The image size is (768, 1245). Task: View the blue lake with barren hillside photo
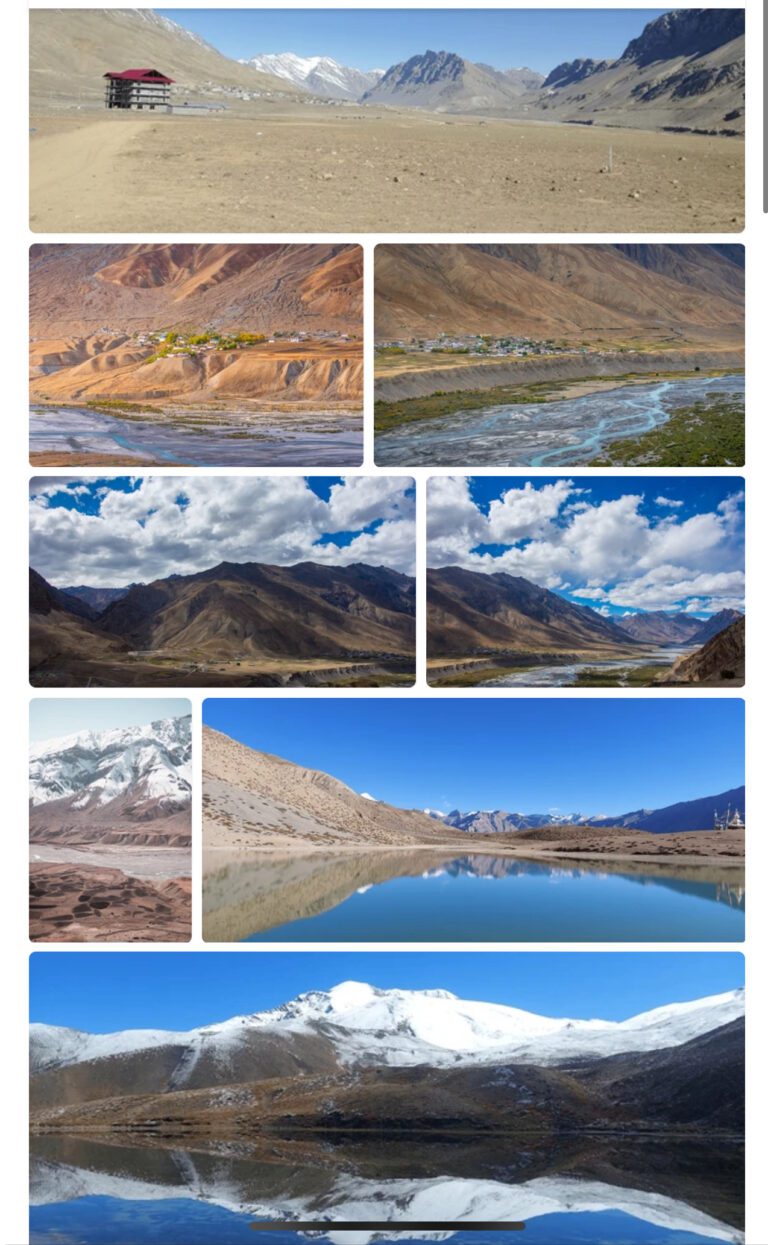pos(473,820)
